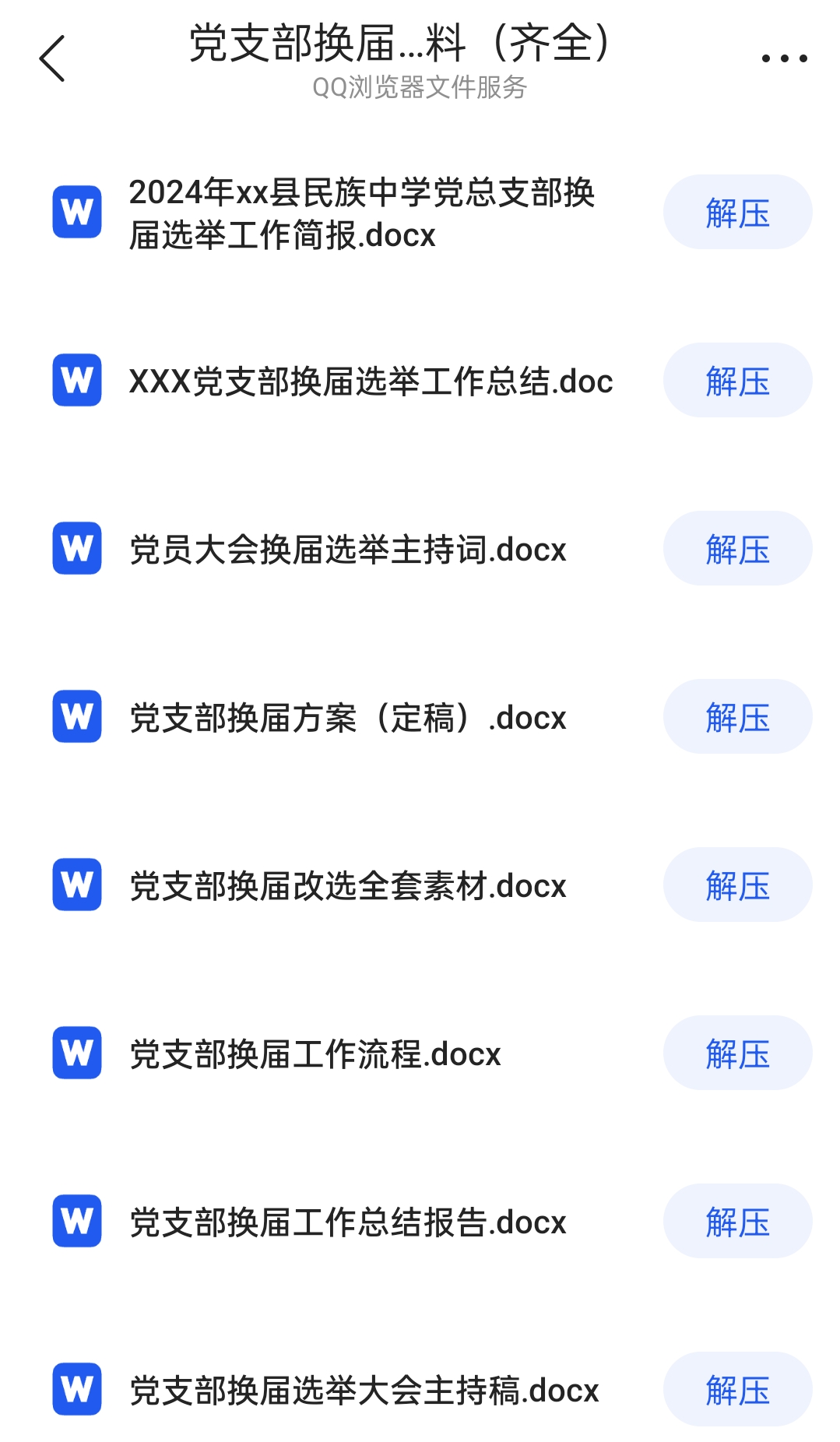This screenshot has width=840, height=1442.
Task: Select the 党支部换届改选全套素材.docx row
Action: (347, 886)
